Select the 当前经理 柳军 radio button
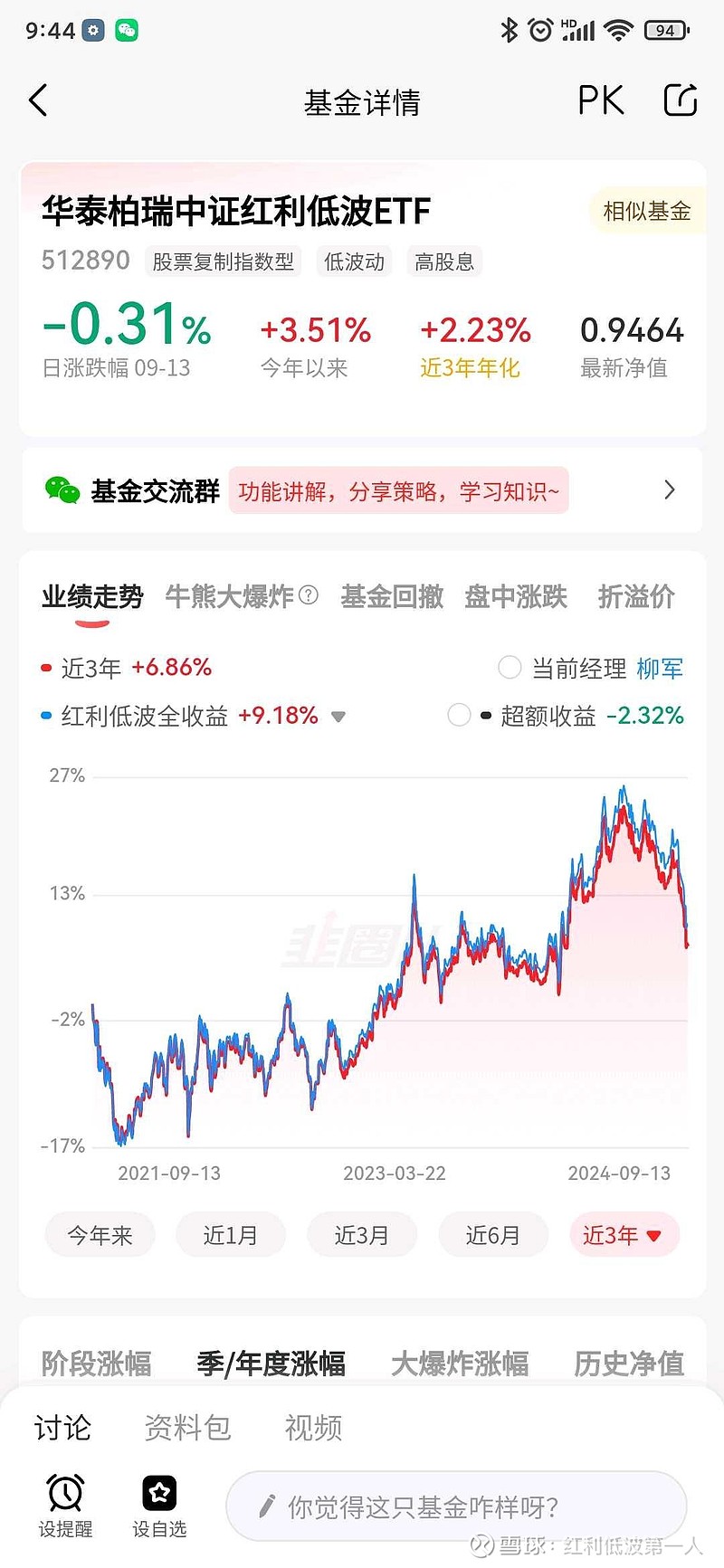Viewport: 724px width, 1568px height. 510,667
